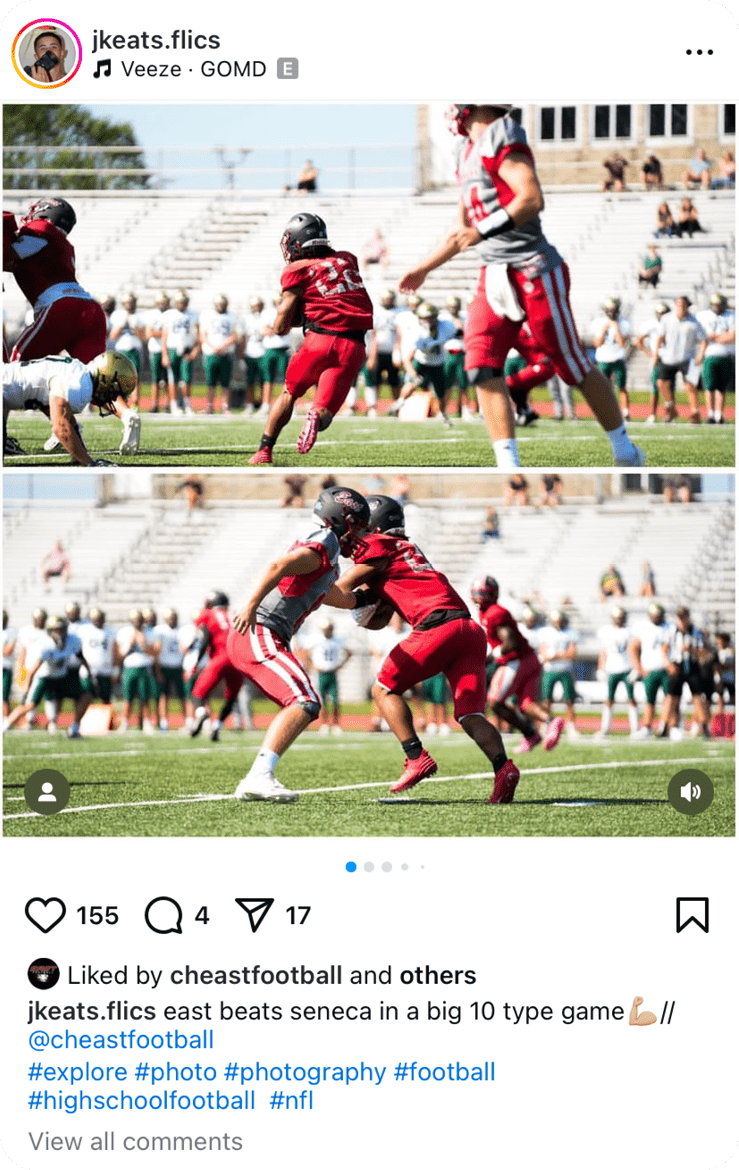739x1170 pixels.
Task: Open jkeats.flics profile picture story
Action: pos(47,54)
